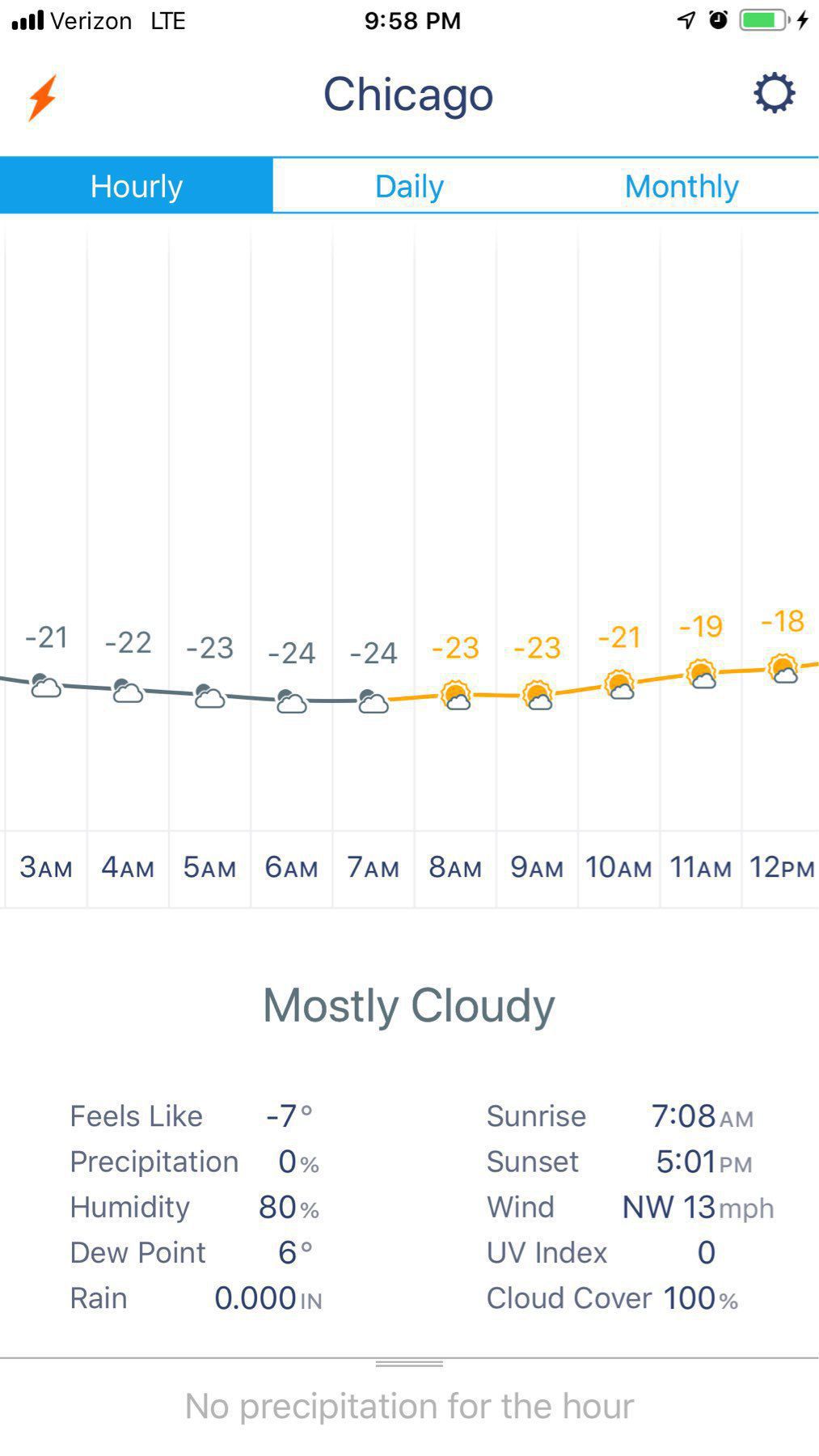Screen dimensions: 819x1456
Task: Tap the orange lightning bolt icon
Action: coord(43,98)
